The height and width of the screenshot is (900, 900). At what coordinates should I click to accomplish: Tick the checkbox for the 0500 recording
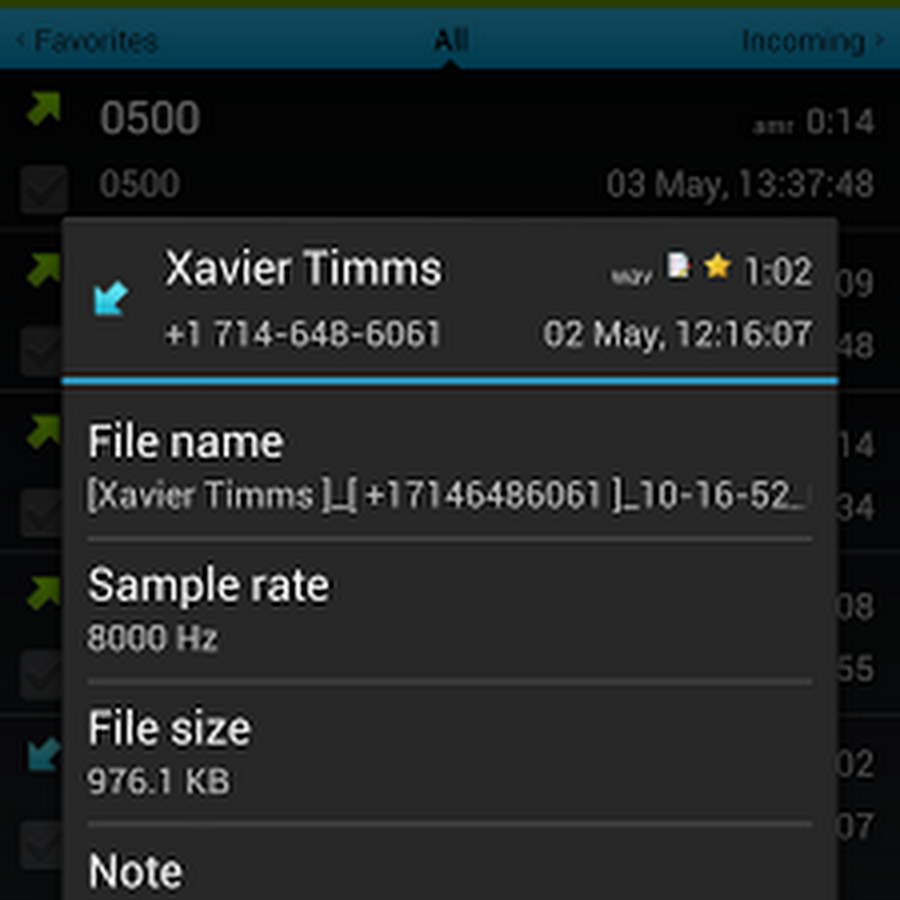(43, 188)
